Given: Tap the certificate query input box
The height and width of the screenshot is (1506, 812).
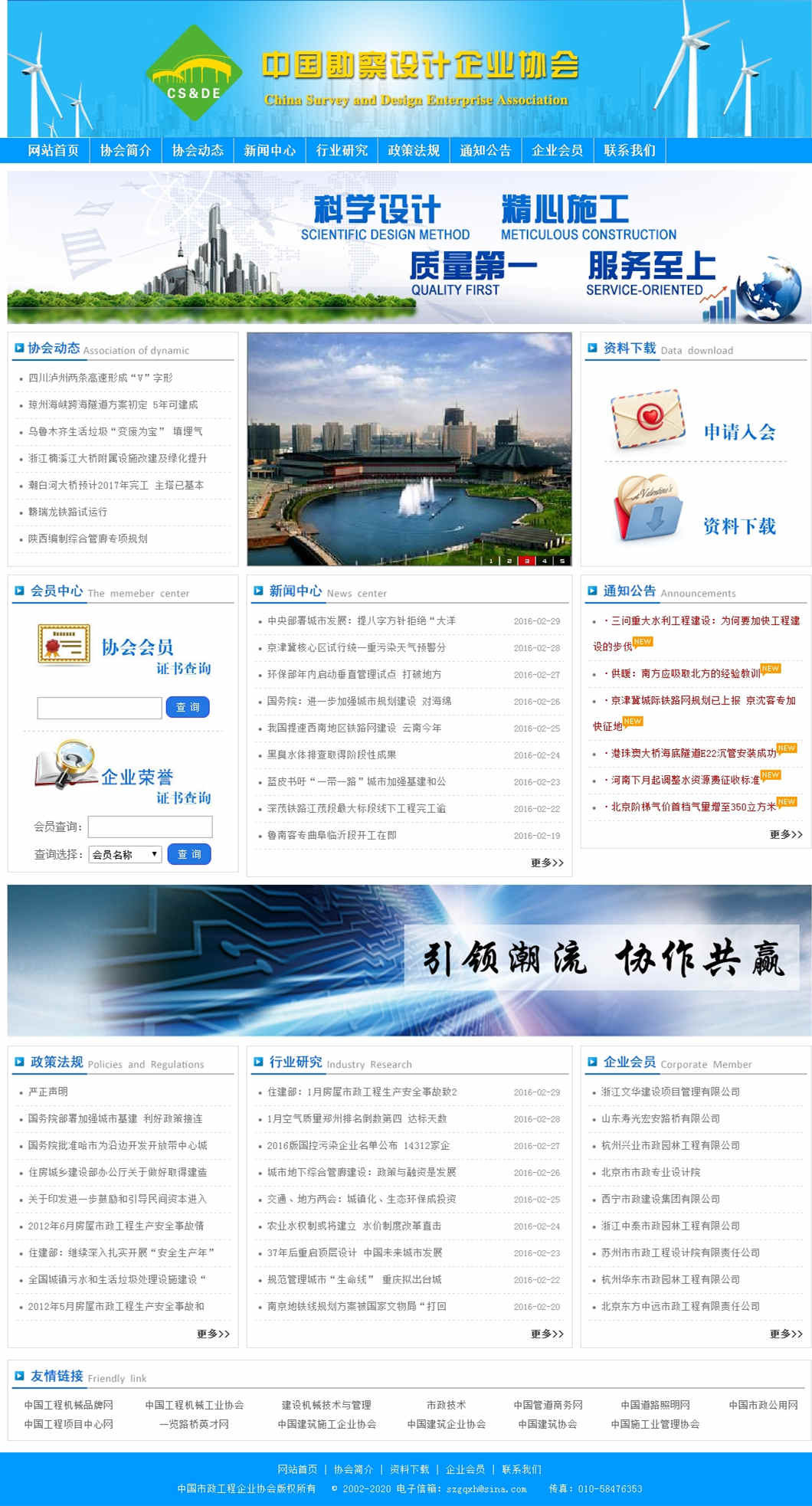Looking at the screenshot, I should pyautogui.click(x=100, y=707).
